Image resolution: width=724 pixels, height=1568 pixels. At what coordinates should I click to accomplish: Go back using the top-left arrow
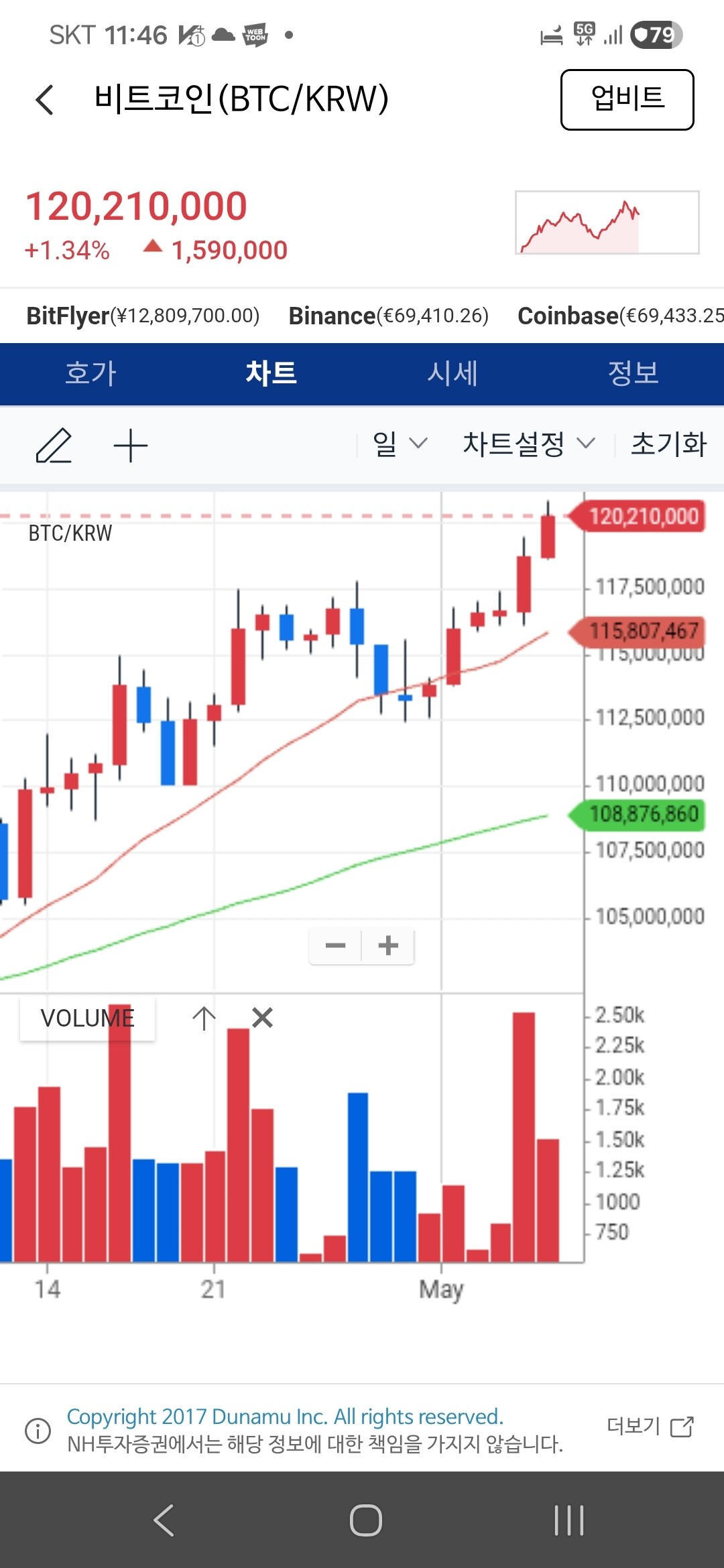[44, 100]
